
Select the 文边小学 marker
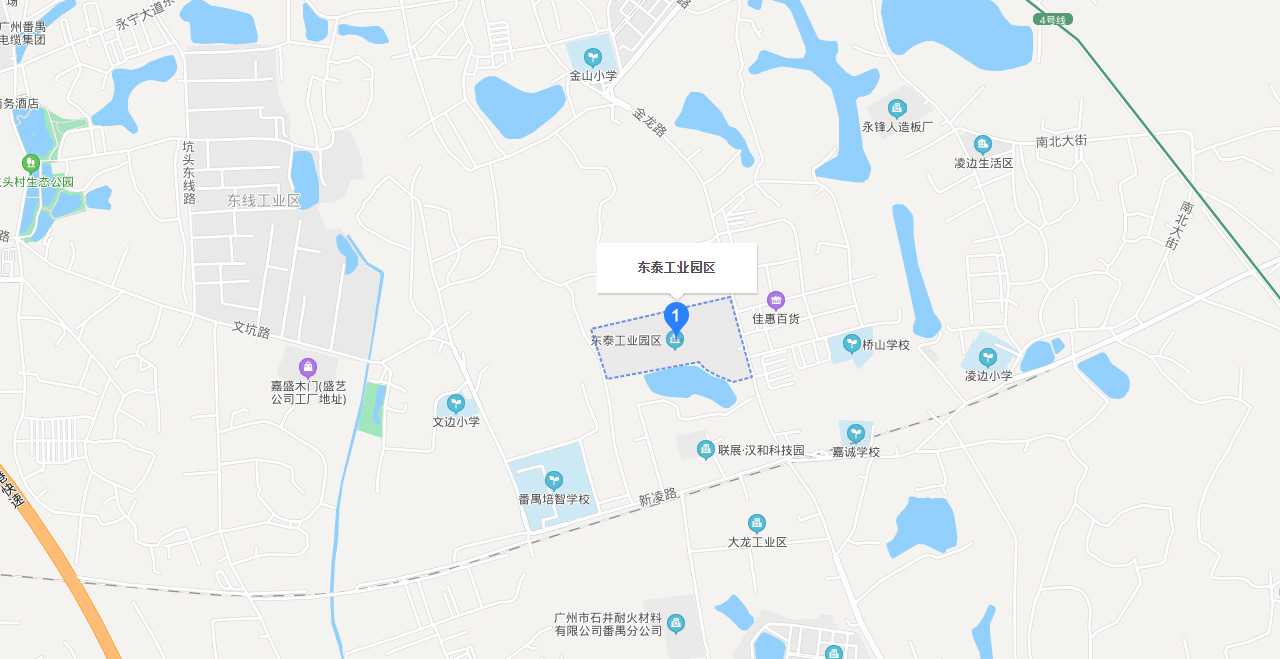456,403
